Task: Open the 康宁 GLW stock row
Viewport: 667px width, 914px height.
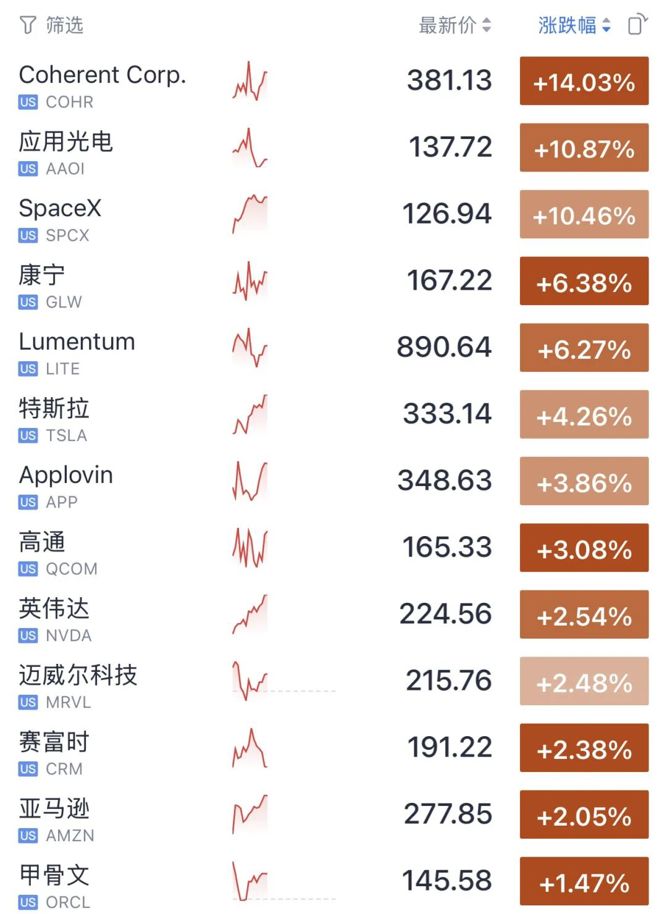Action: pos(334,281)
